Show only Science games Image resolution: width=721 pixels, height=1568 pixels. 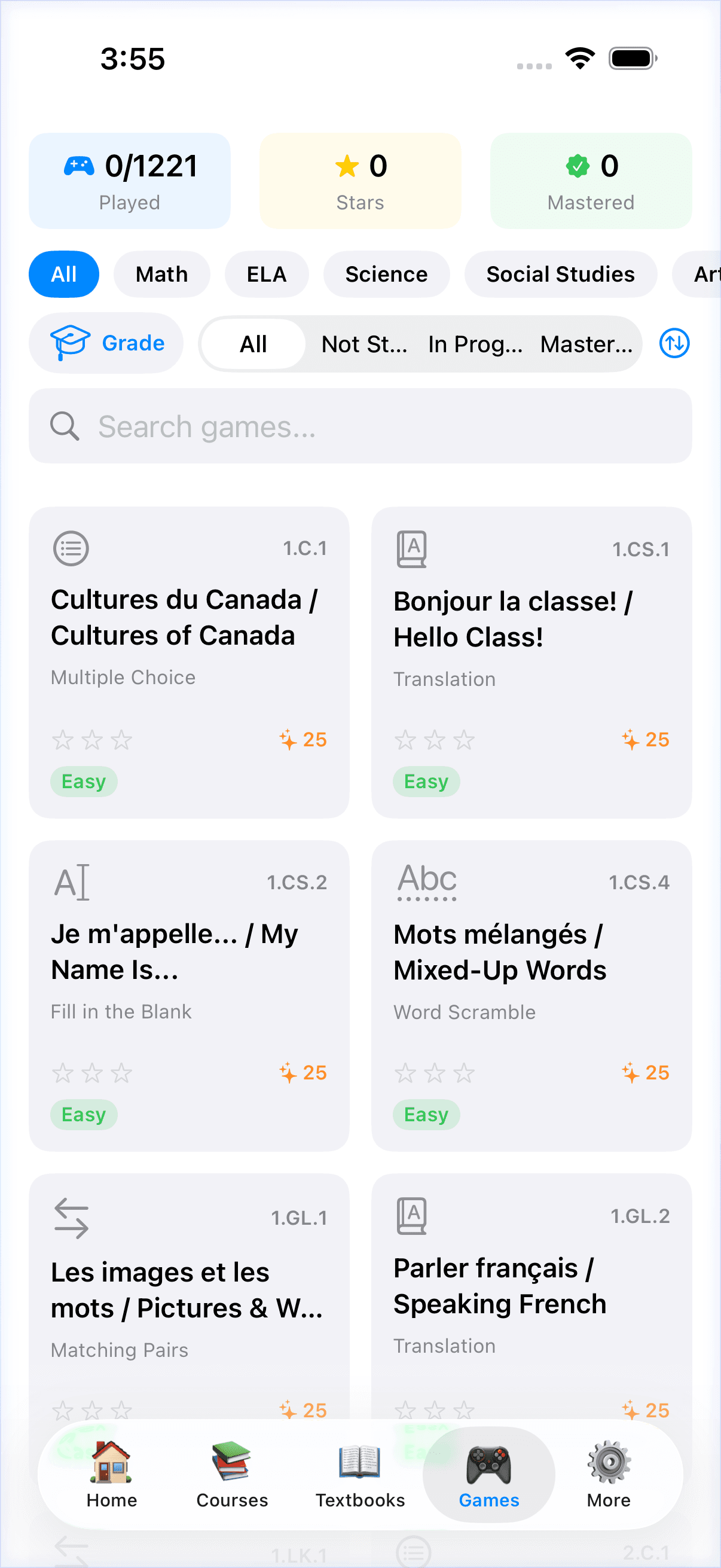coord(386,274)
